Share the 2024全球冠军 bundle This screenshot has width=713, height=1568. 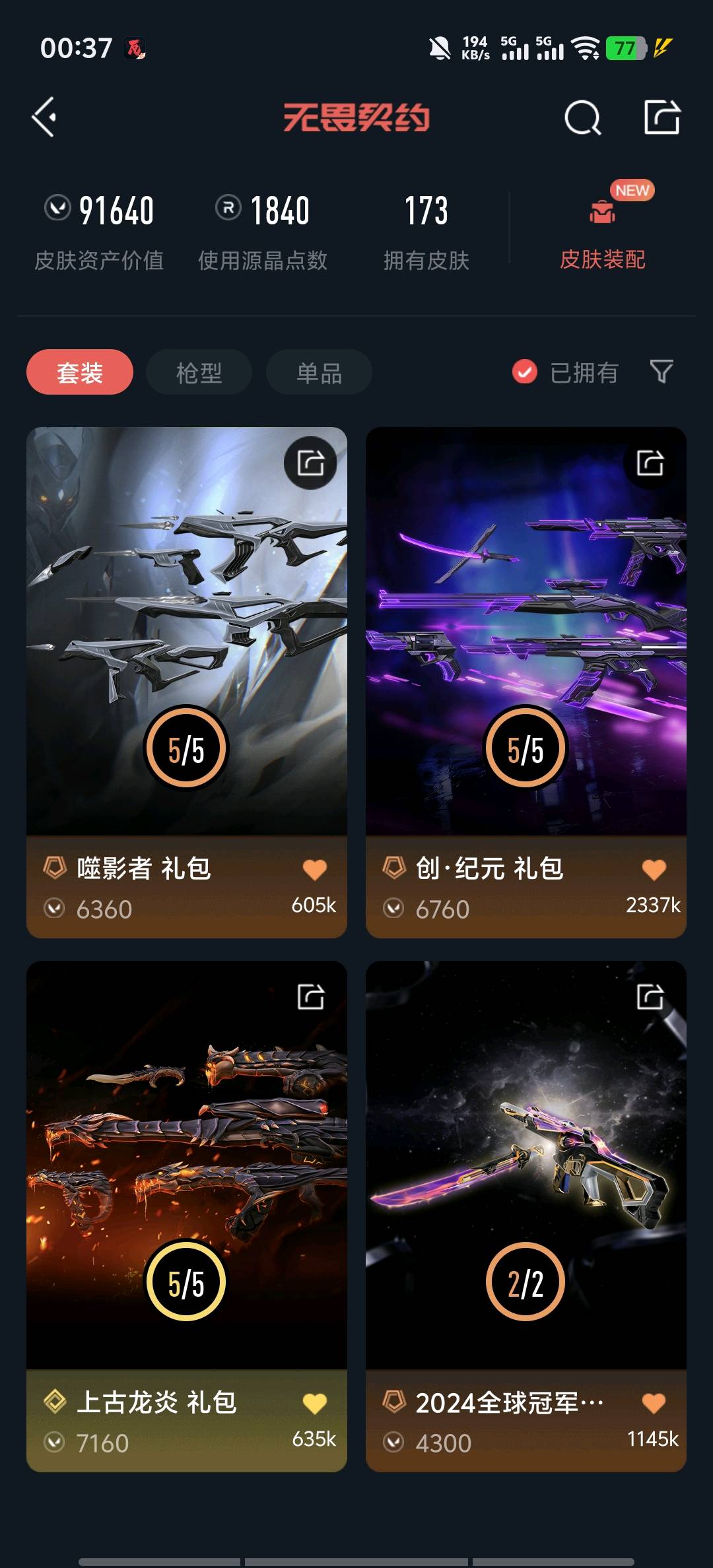coord(650,996)
